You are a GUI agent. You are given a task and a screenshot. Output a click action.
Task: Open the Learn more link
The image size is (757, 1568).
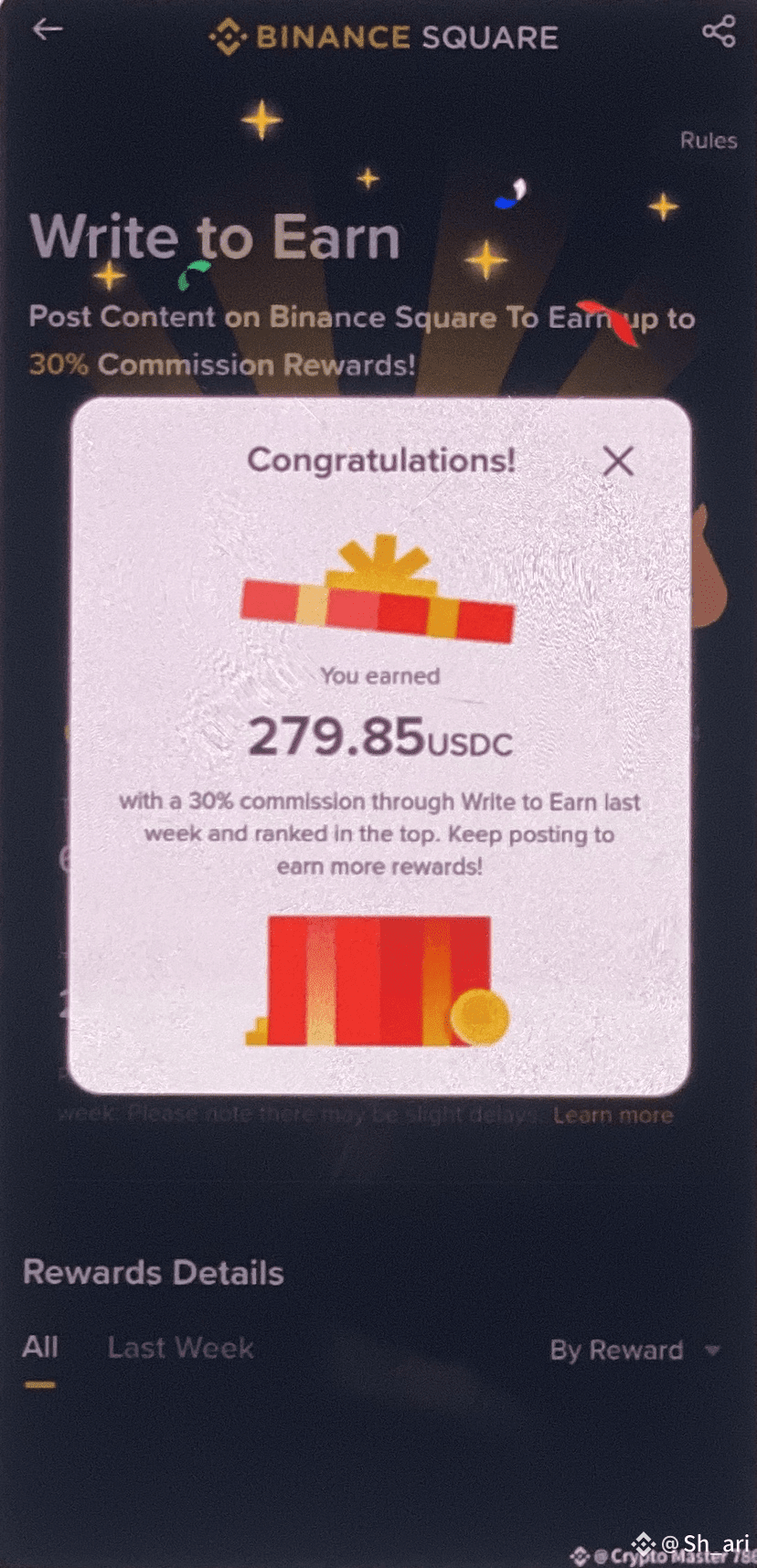[x=613, y=1115]
